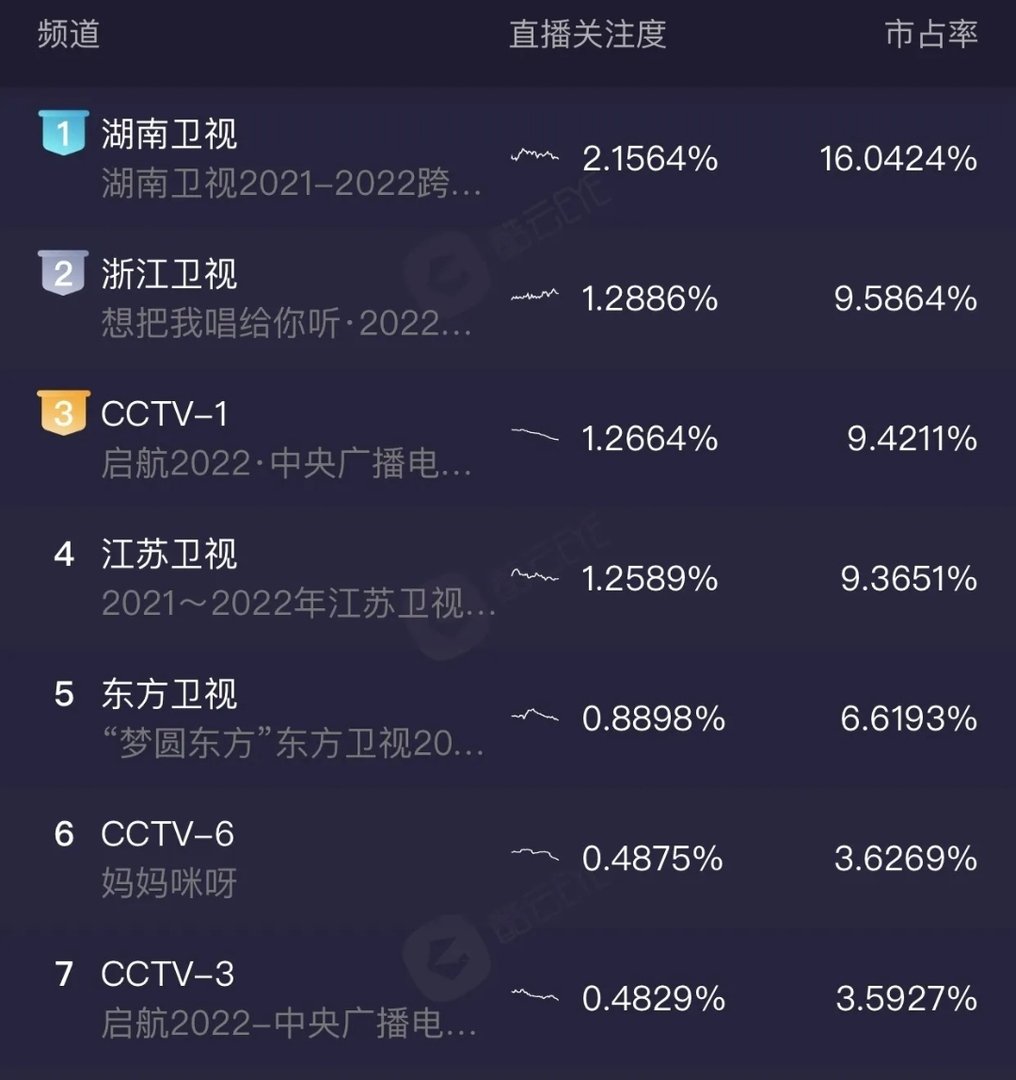Select the 0.8898% attention value for 东方卫视
The width and height of the screenshot is (1016, 1080).
click(651, 716)
